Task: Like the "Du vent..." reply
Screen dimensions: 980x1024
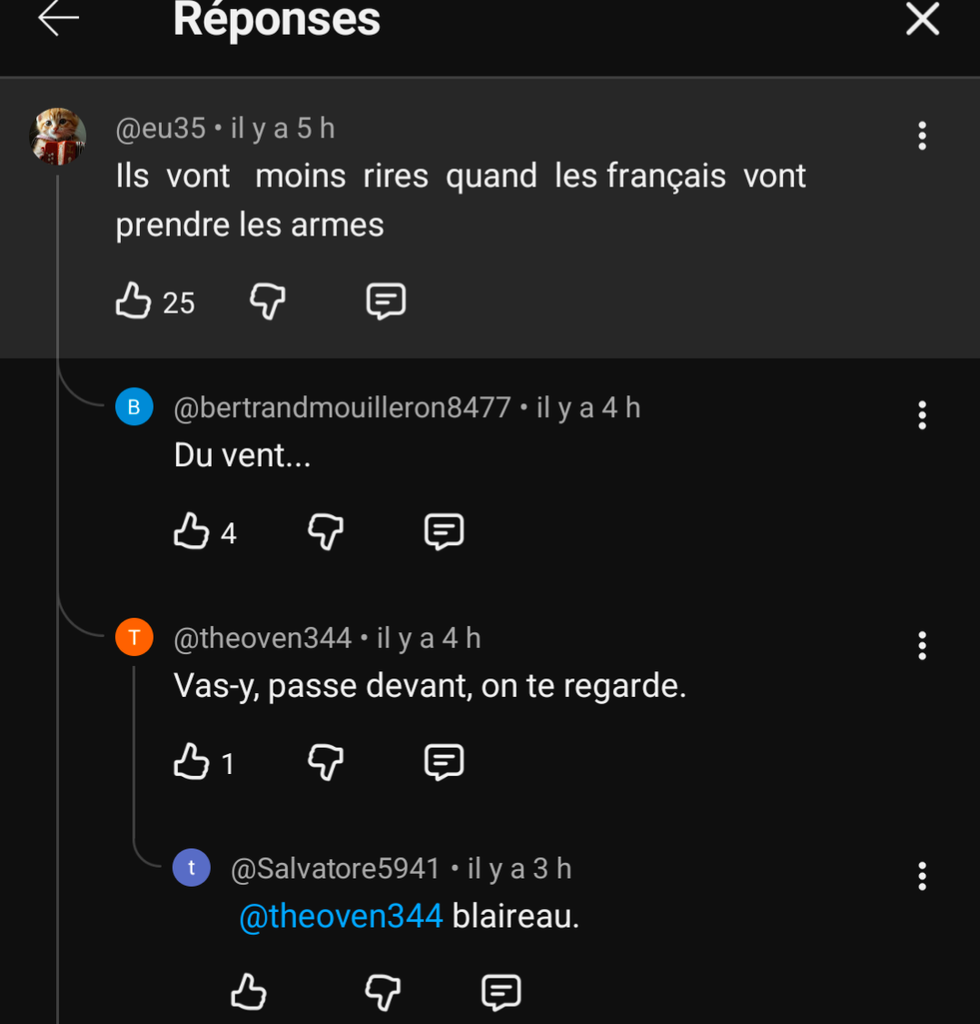Action: pos(191,532)
